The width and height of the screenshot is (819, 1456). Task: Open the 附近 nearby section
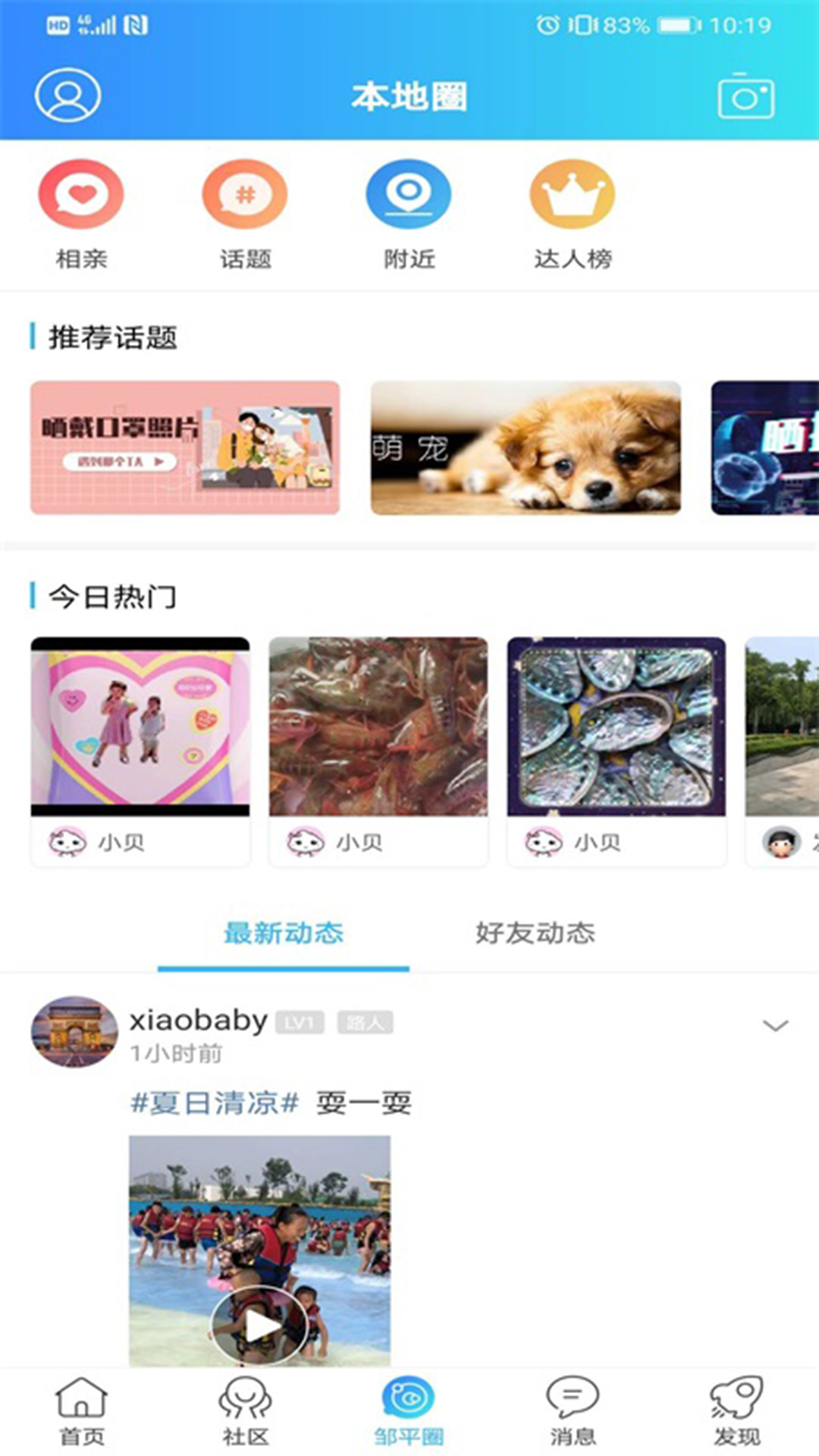[409, 213]
